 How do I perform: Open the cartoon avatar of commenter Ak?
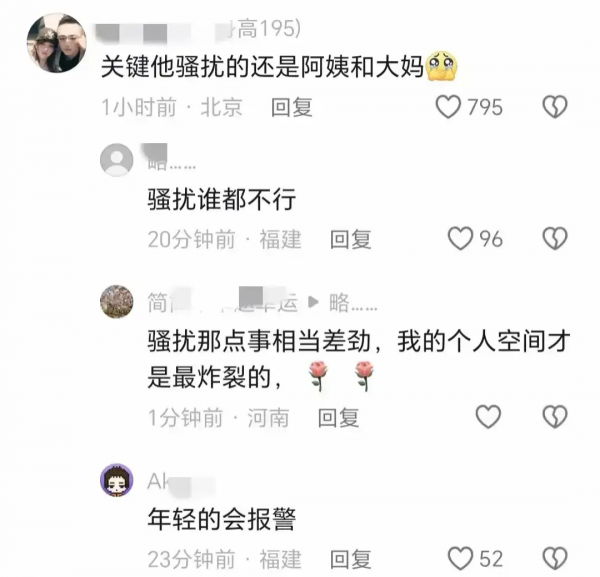coord(117,481)
